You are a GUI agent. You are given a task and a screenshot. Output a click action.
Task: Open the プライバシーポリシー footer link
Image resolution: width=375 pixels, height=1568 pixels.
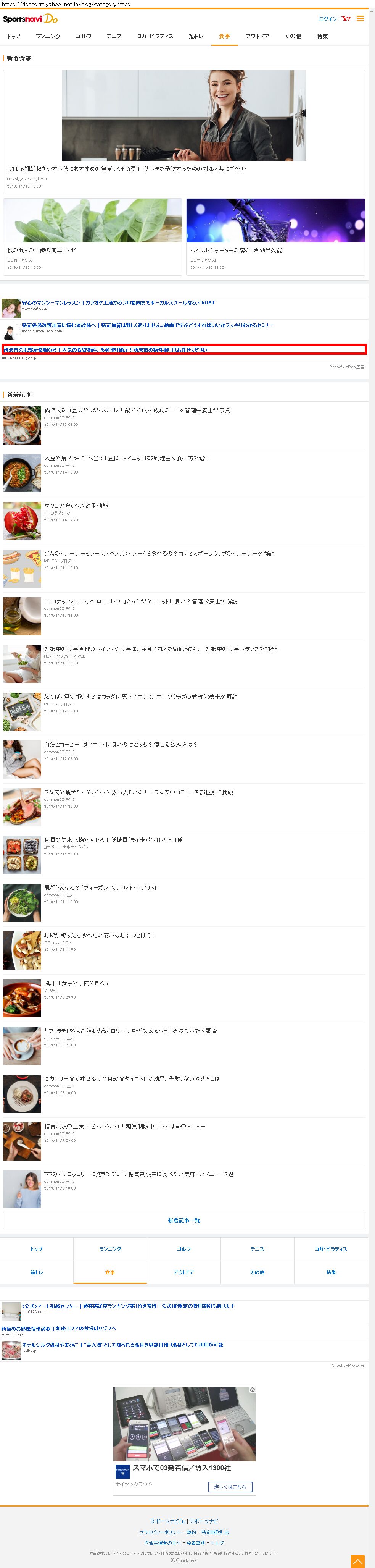160,1532
